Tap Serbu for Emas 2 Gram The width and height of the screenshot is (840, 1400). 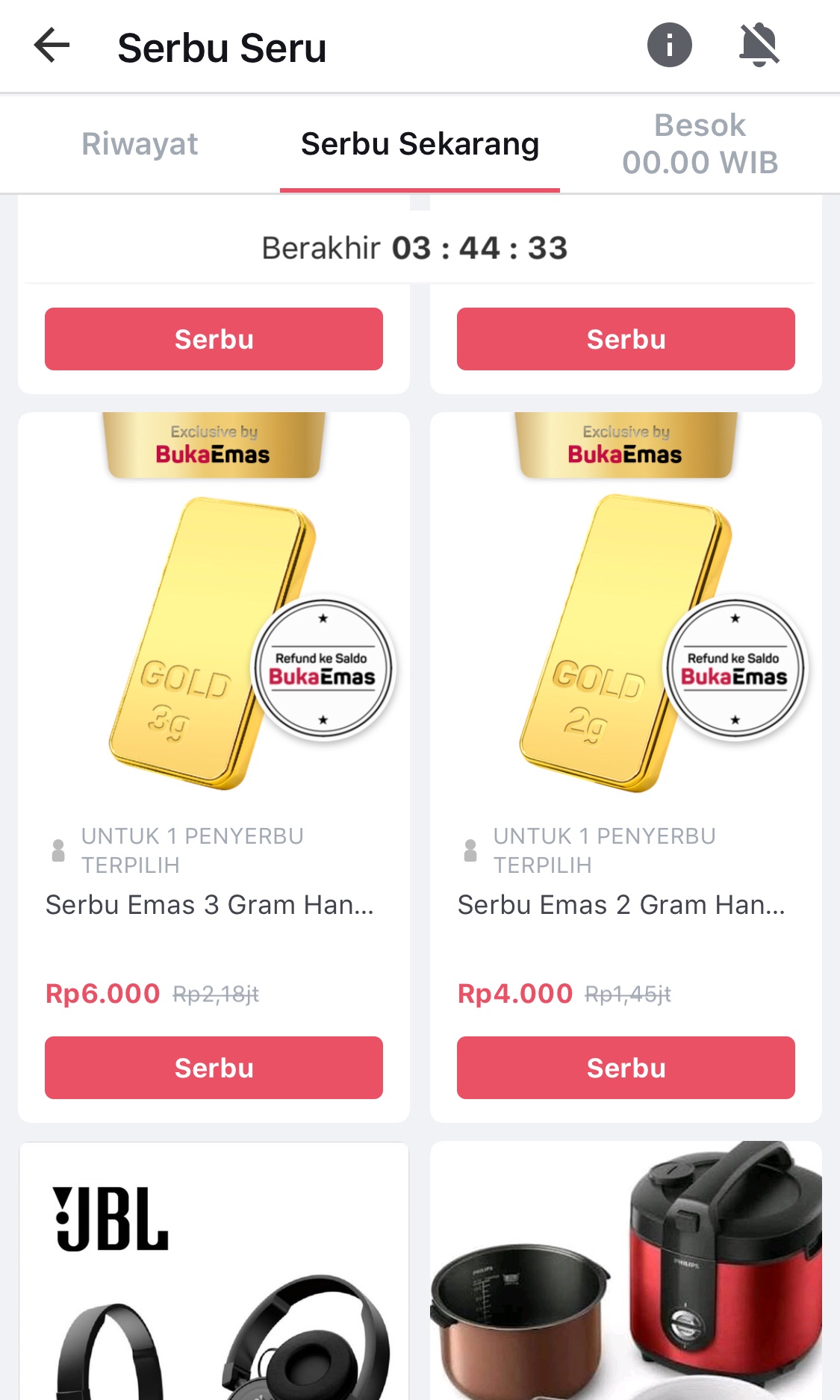626,1068
